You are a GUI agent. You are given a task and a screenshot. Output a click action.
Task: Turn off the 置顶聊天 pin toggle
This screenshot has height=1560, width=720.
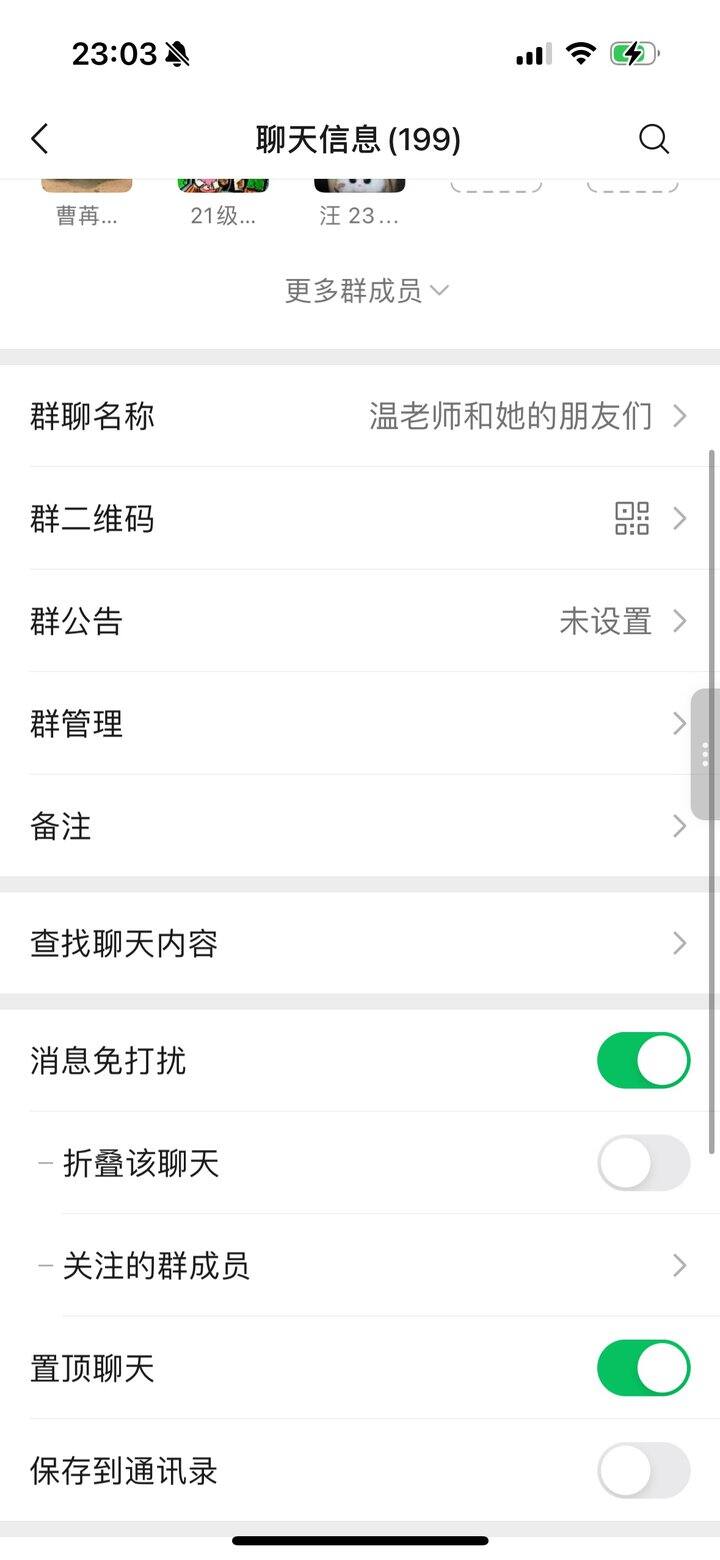[x=643, y=1367]
